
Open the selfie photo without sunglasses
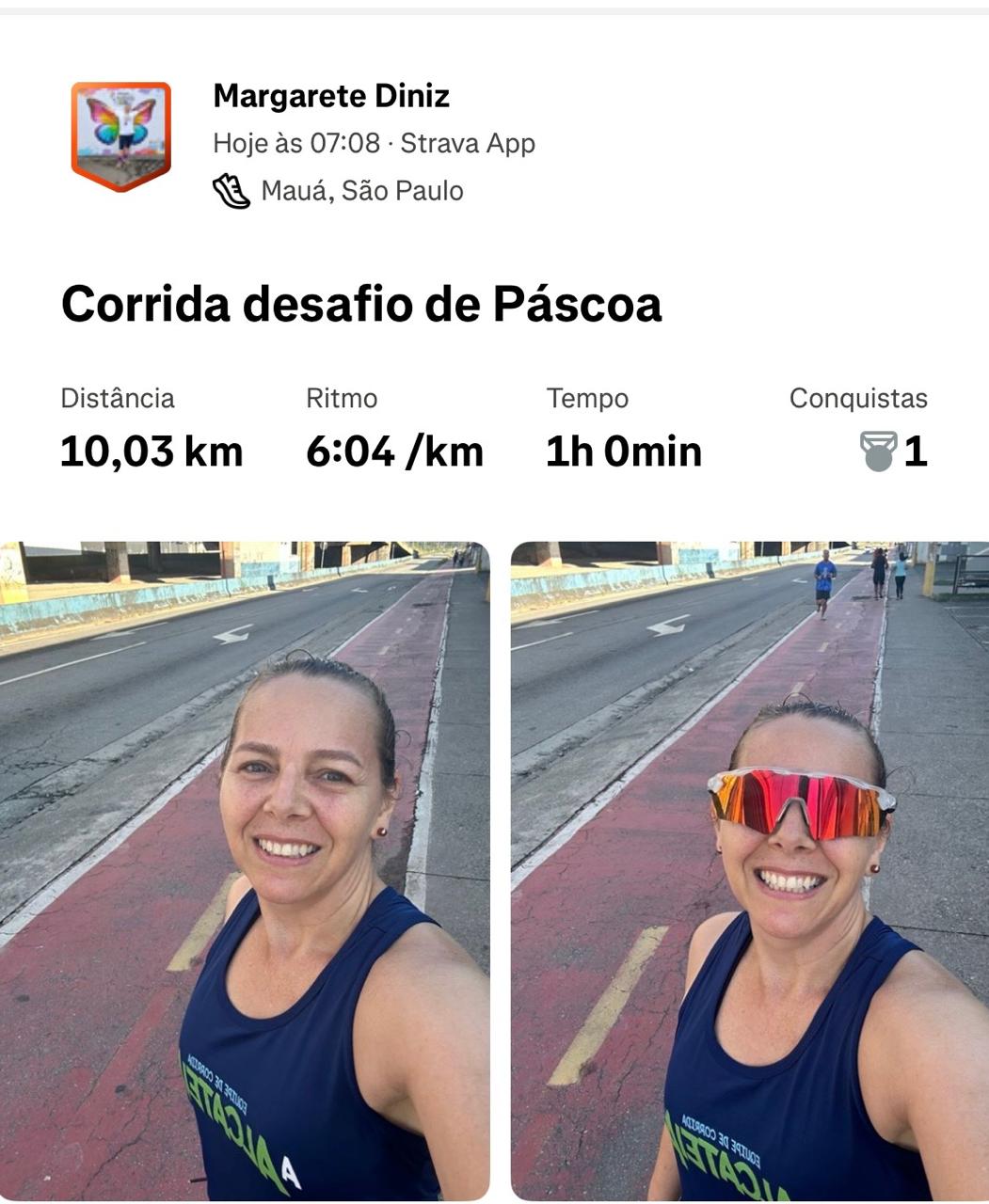point(245,870)
